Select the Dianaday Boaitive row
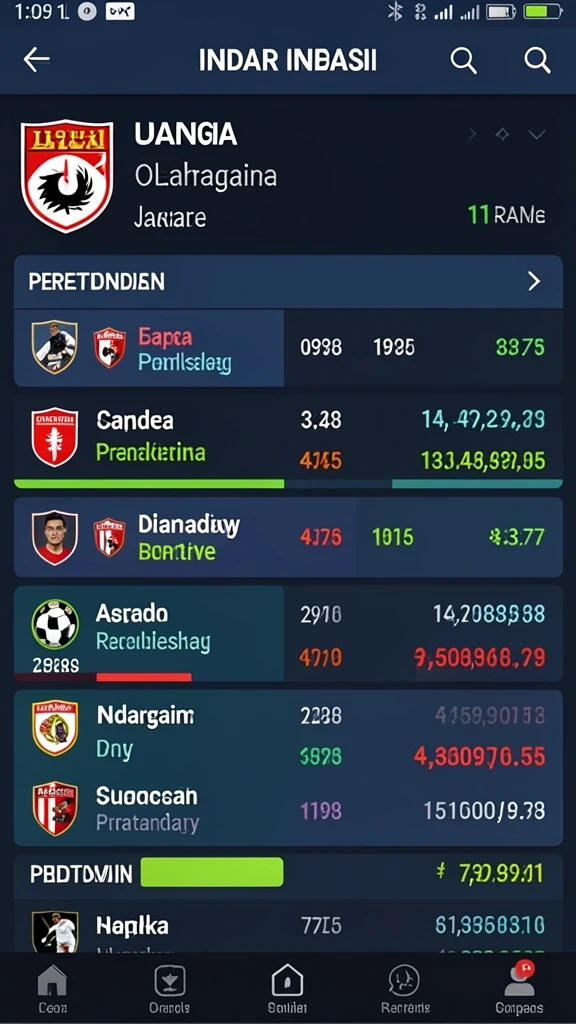Image resolution: width=576 pixels, height=1024 pixels. point(288,537)
